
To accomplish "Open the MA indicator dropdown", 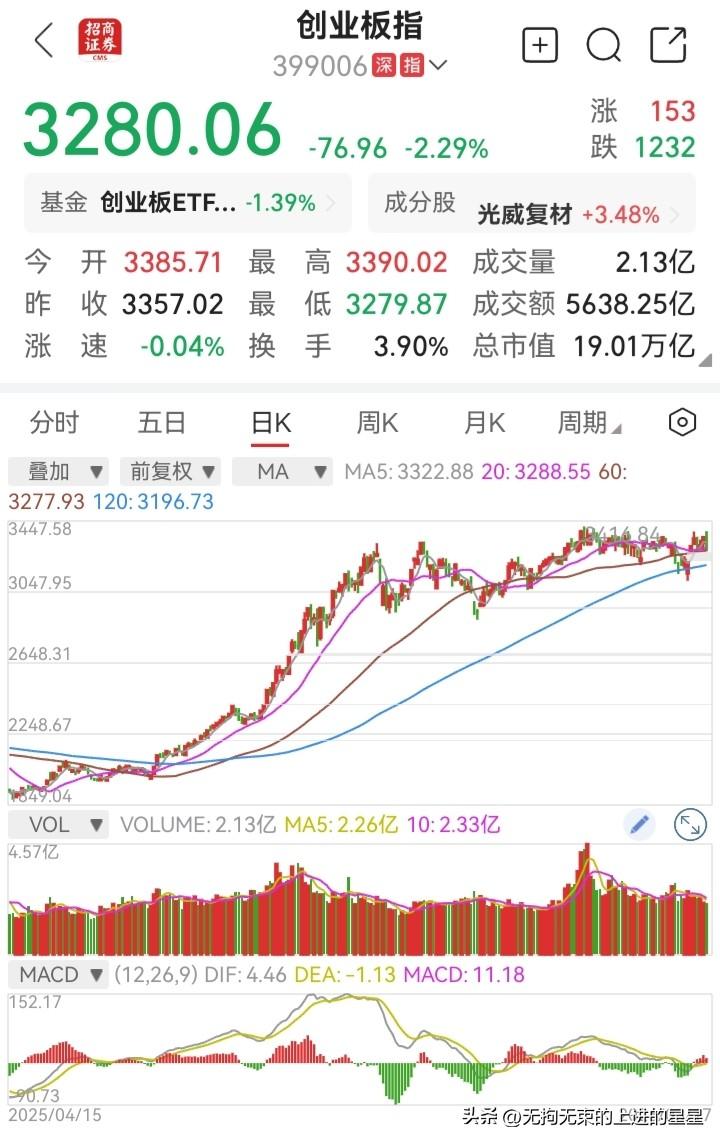I will tap(282, 472).
